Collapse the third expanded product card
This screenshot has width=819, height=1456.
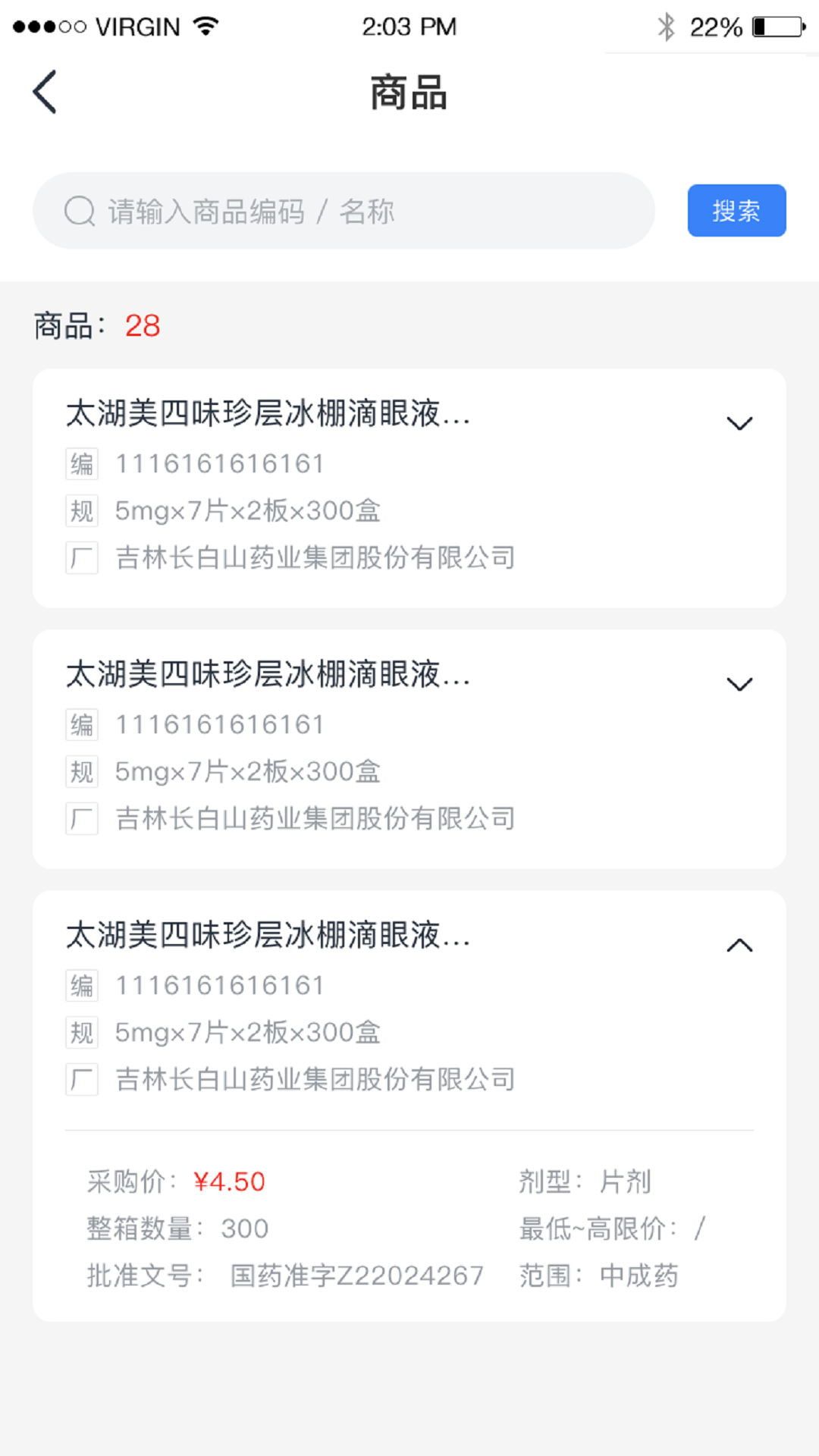tap(741, 945)
